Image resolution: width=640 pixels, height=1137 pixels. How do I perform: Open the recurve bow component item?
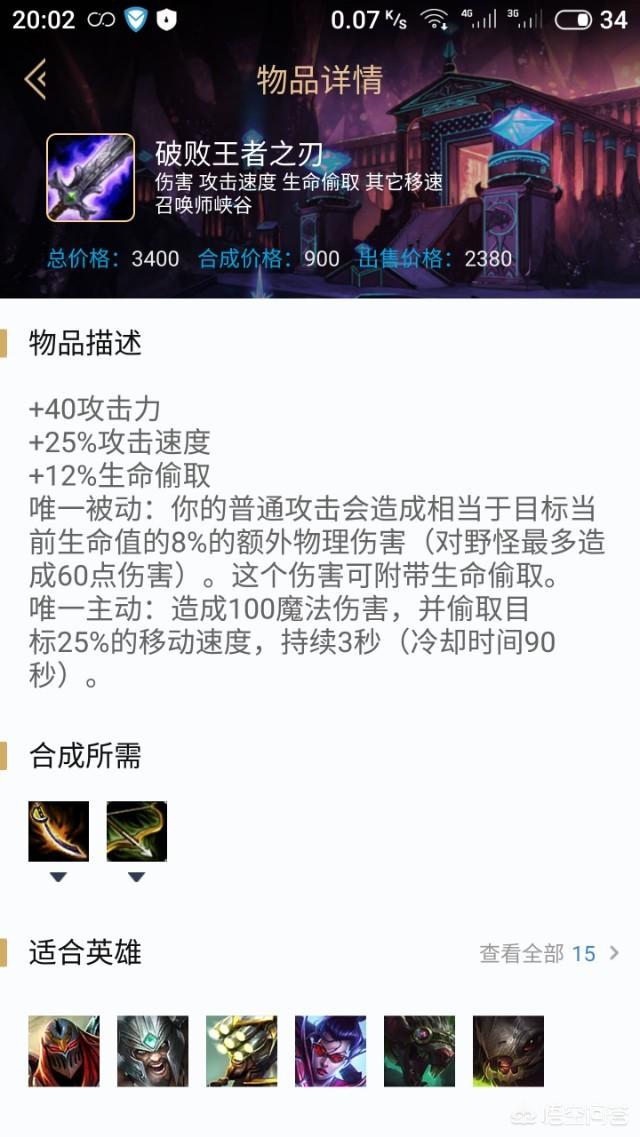click(x=137, y=831)
